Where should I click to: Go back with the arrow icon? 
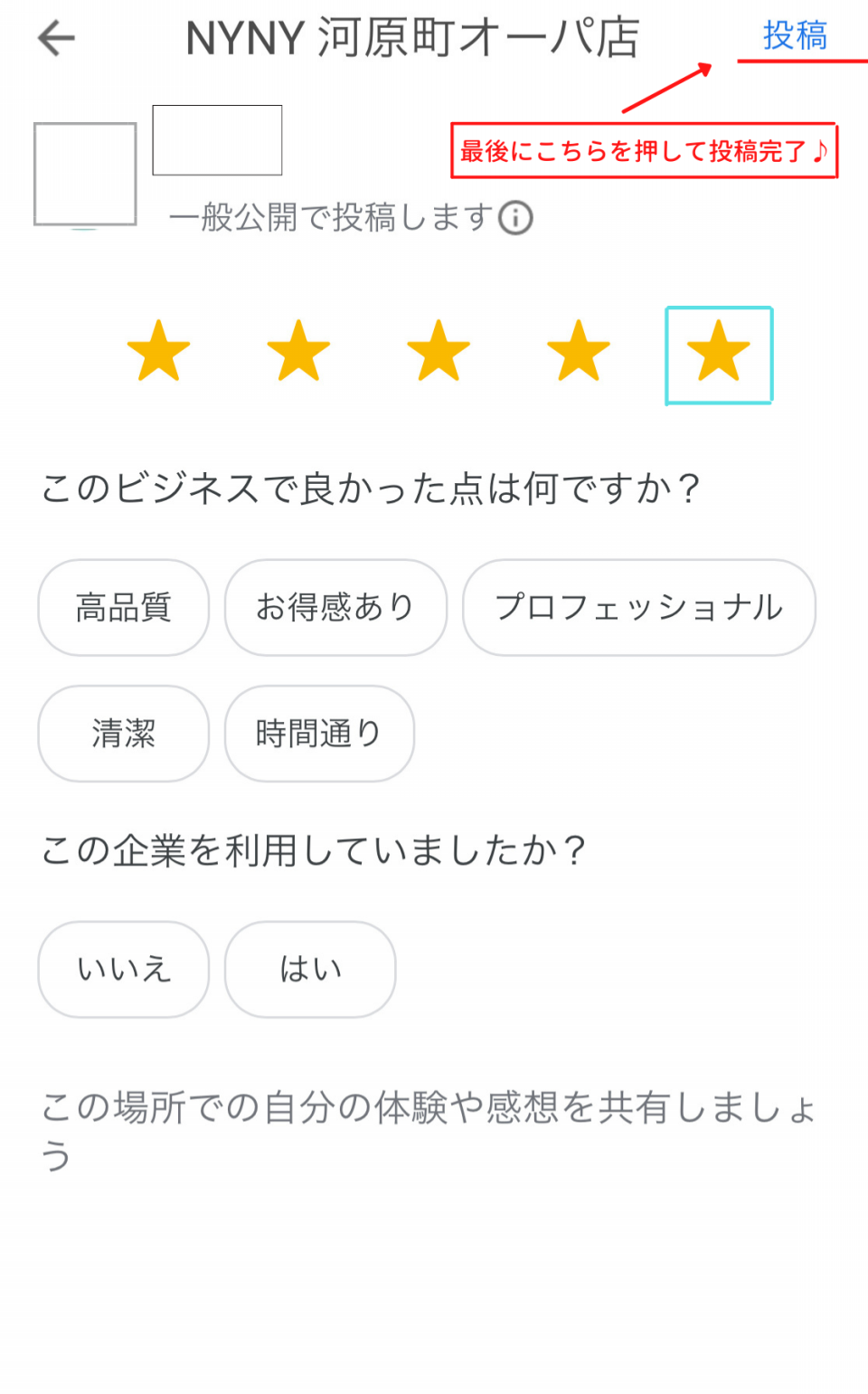point(56,38)
